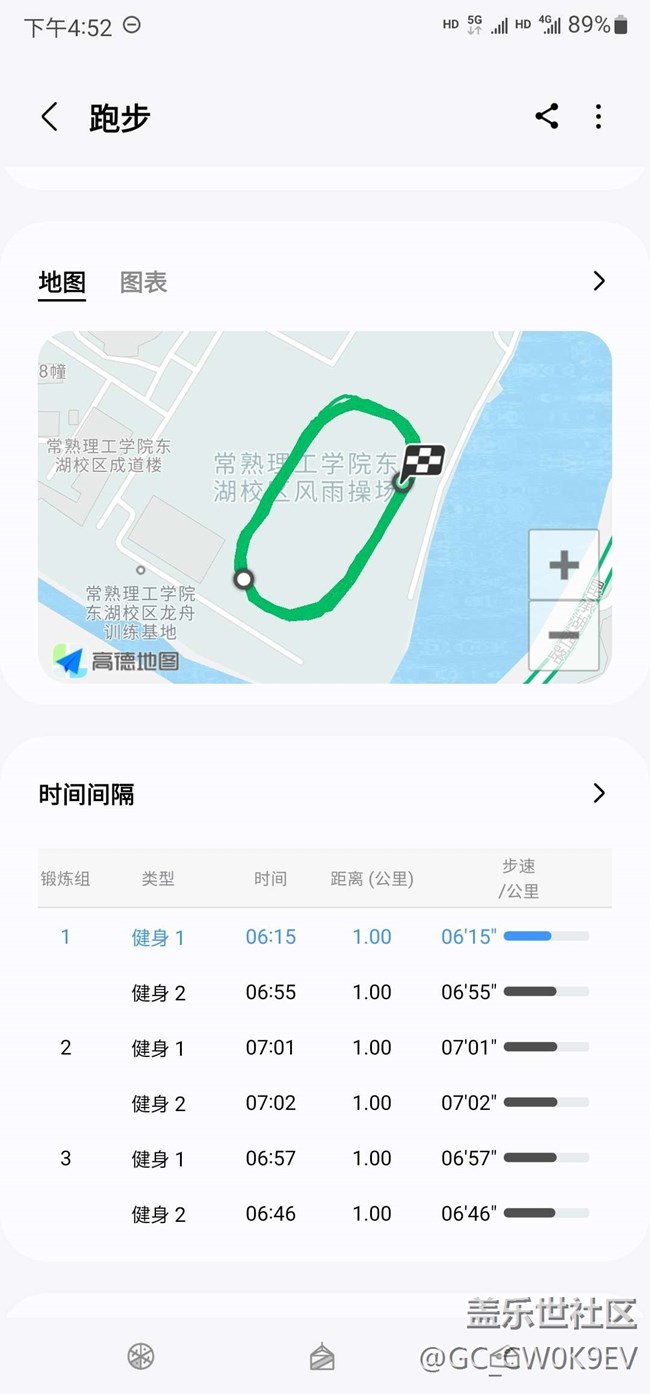Viewport: 650px width, 1394px height.
Task: Share this running record
Action: pyautogui.click(x=546, y=116)
